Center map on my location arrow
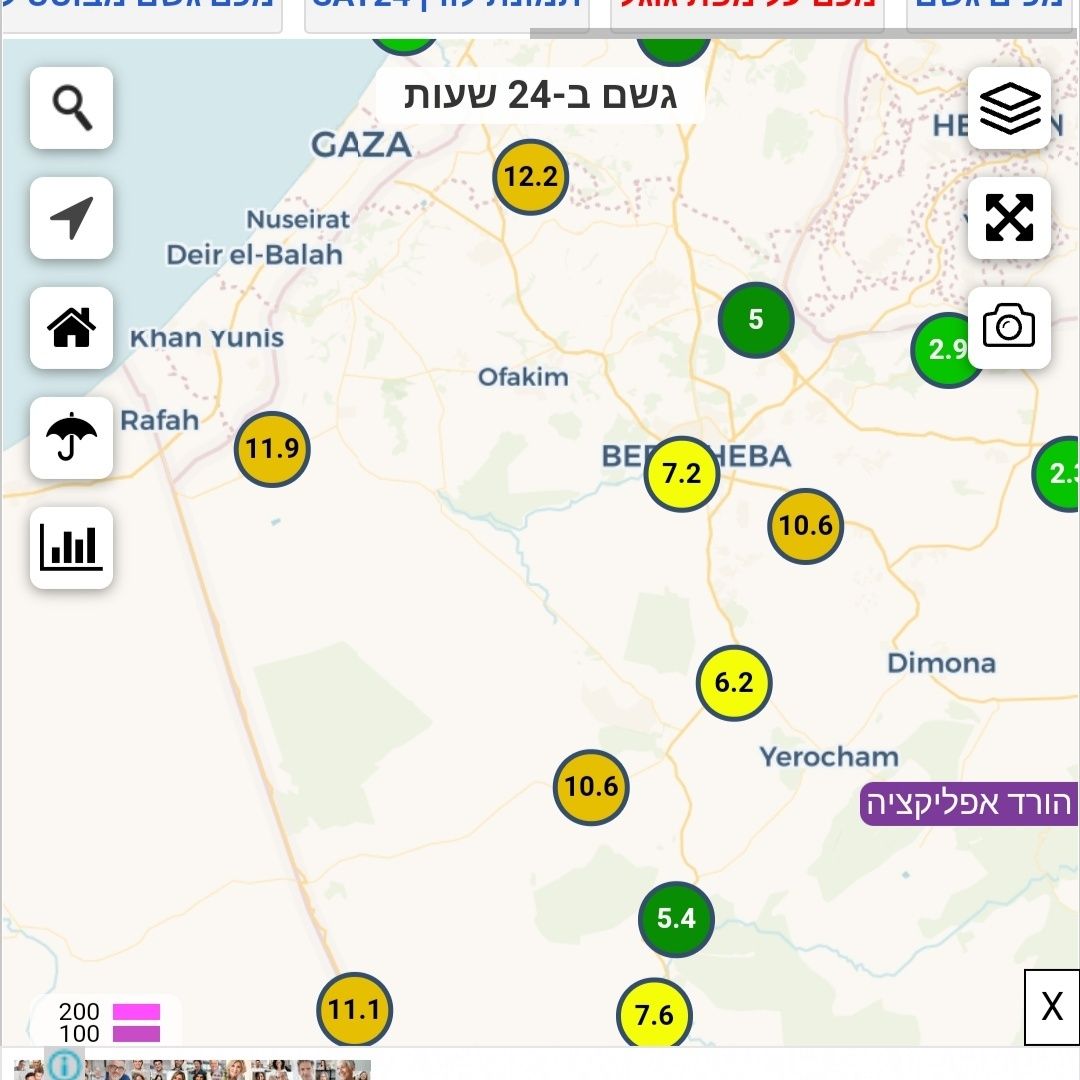 [72, 218]
